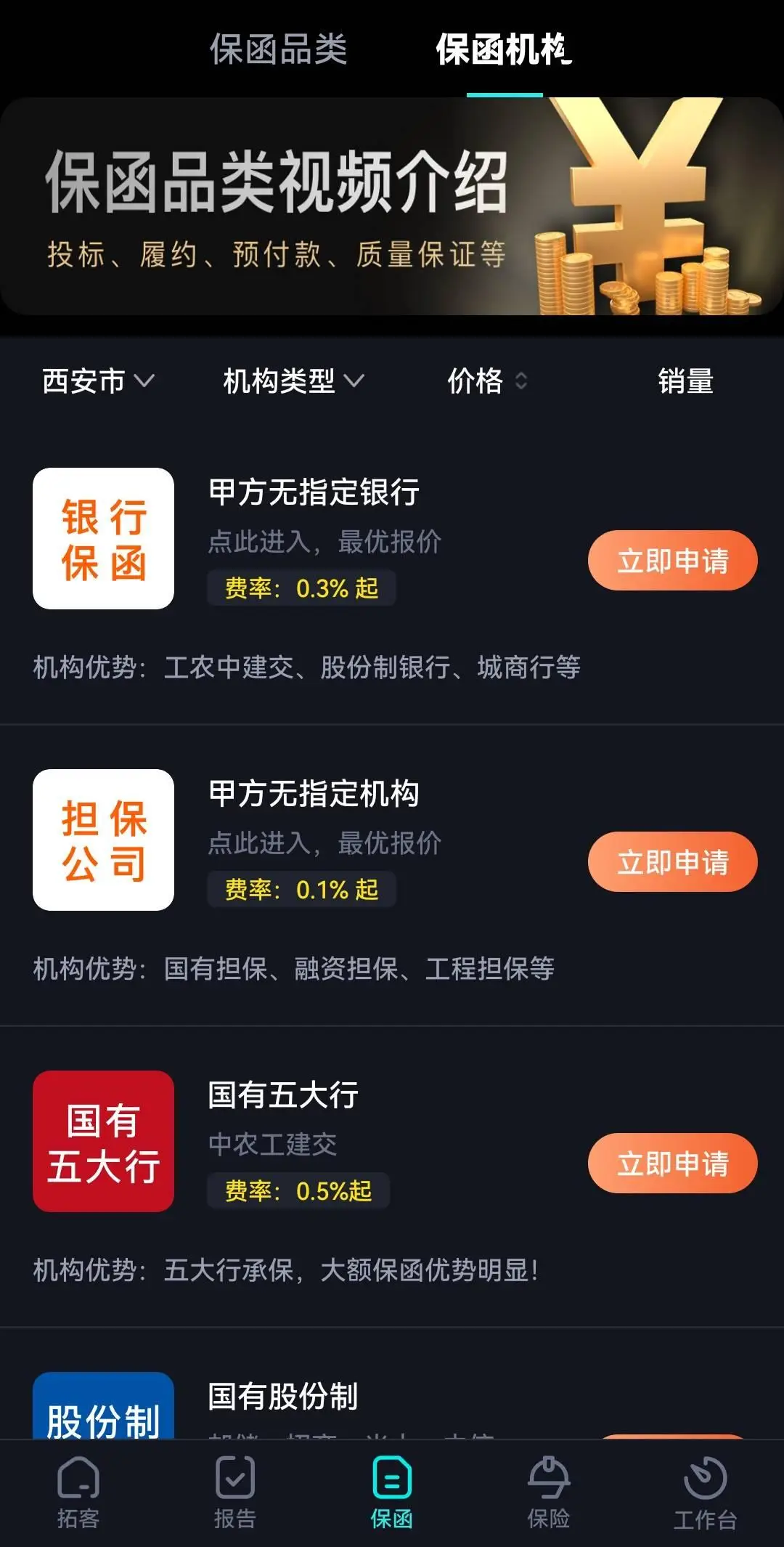
Task: Stay on the 保函机构 tab
Action: [505, 51]
